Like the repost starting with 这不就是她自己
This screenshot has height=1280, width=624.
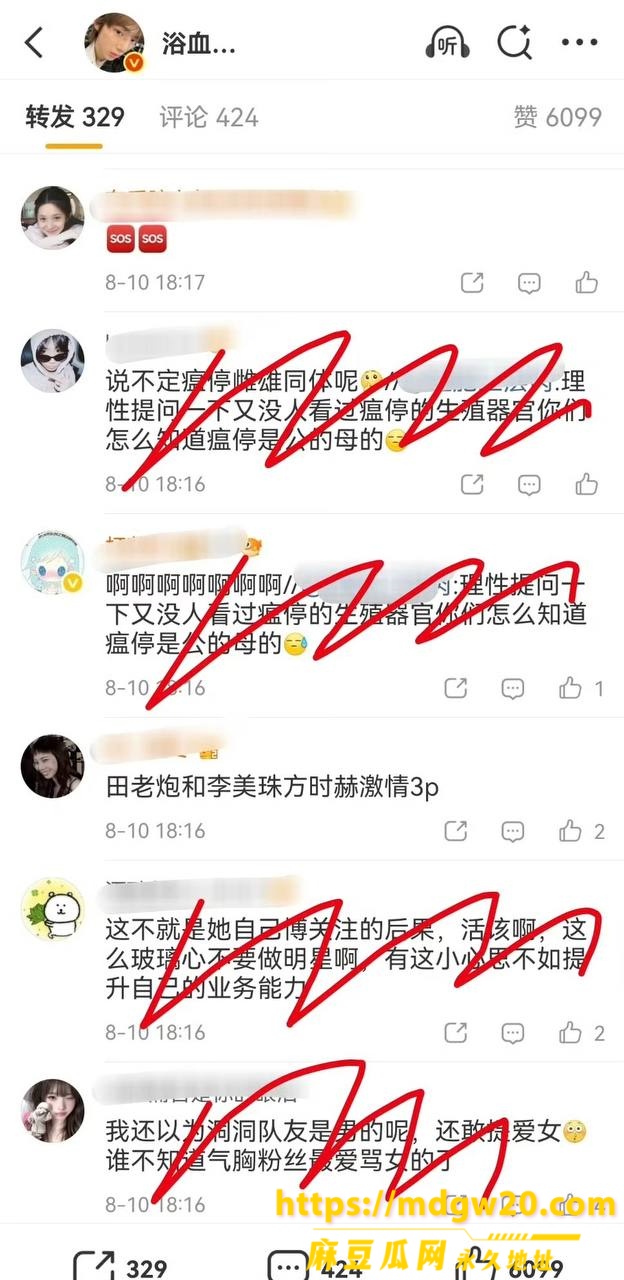(x=581, y=1032)
